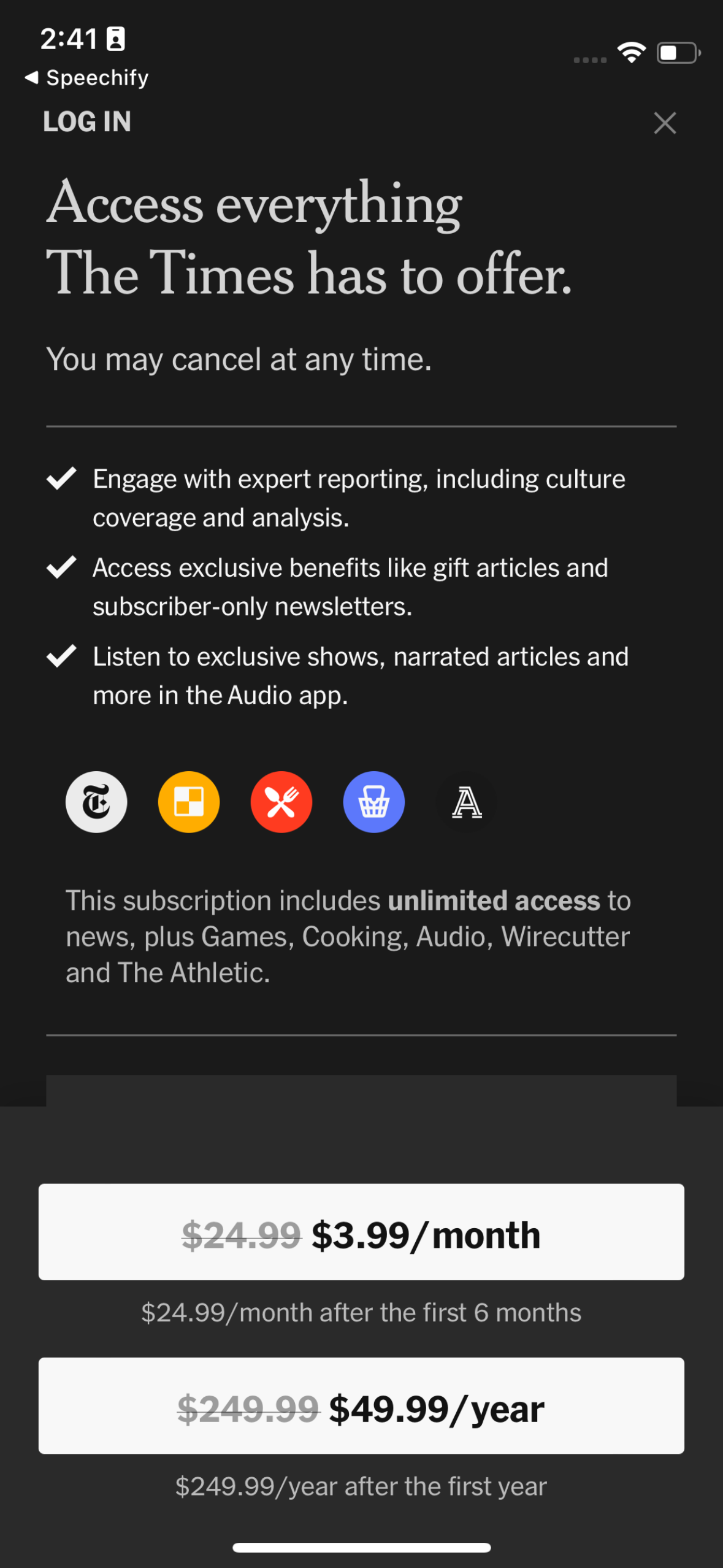Tap the checkmark beside expert reporting
The height and width of the screenshot is (1568, 723).
[62, 480]
